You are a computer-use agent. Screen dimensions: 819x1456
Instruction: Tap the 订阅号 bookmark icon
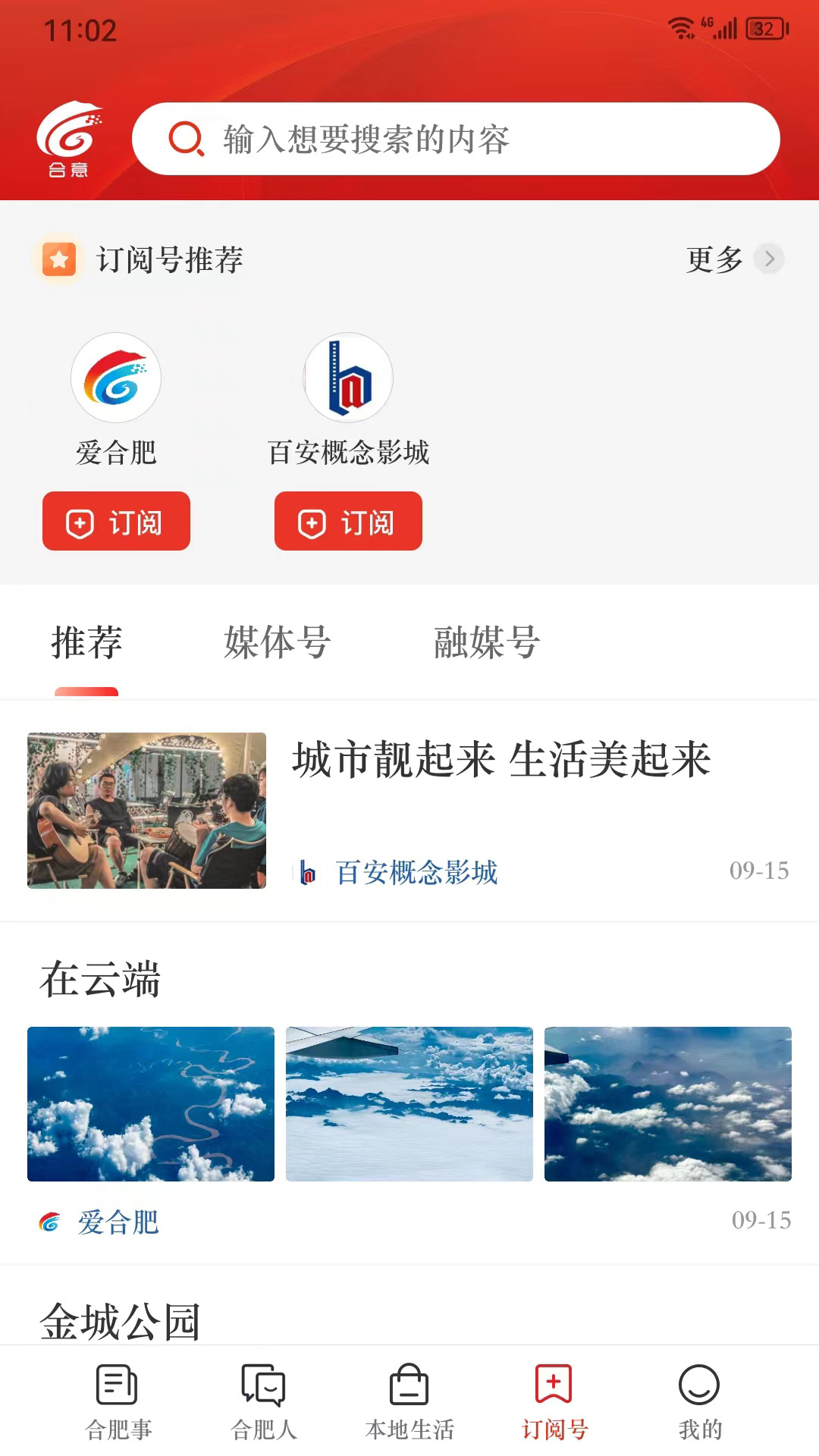(x=555, y=1390)
